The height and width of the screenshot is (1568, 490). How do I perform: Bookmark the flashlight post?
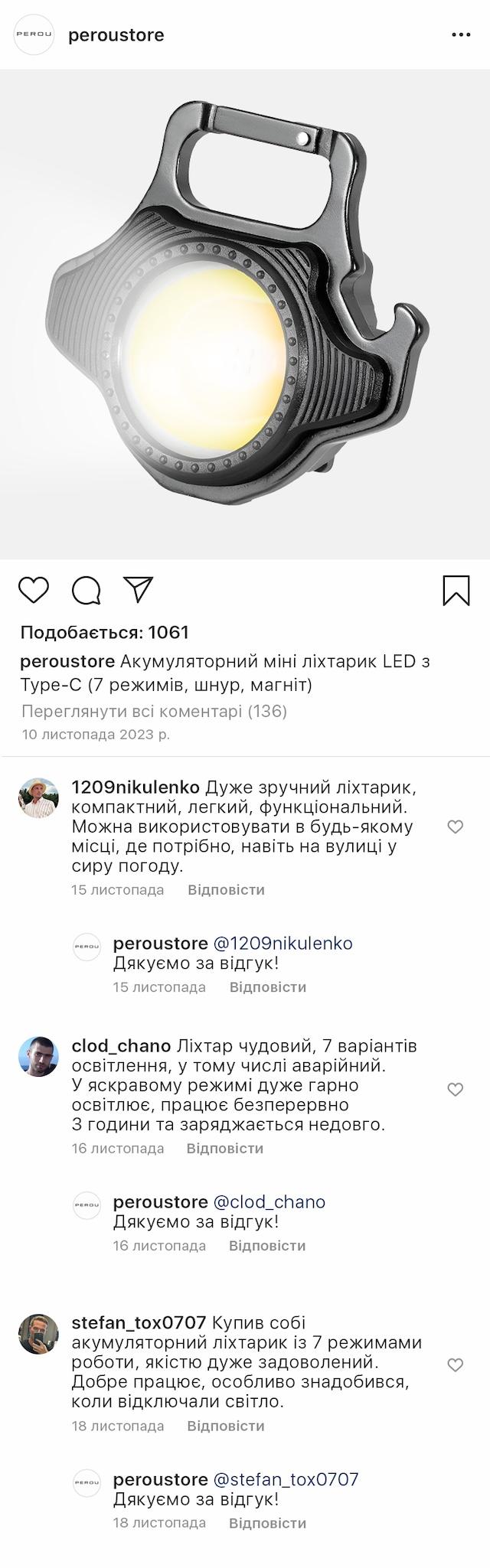click(456, 591)
